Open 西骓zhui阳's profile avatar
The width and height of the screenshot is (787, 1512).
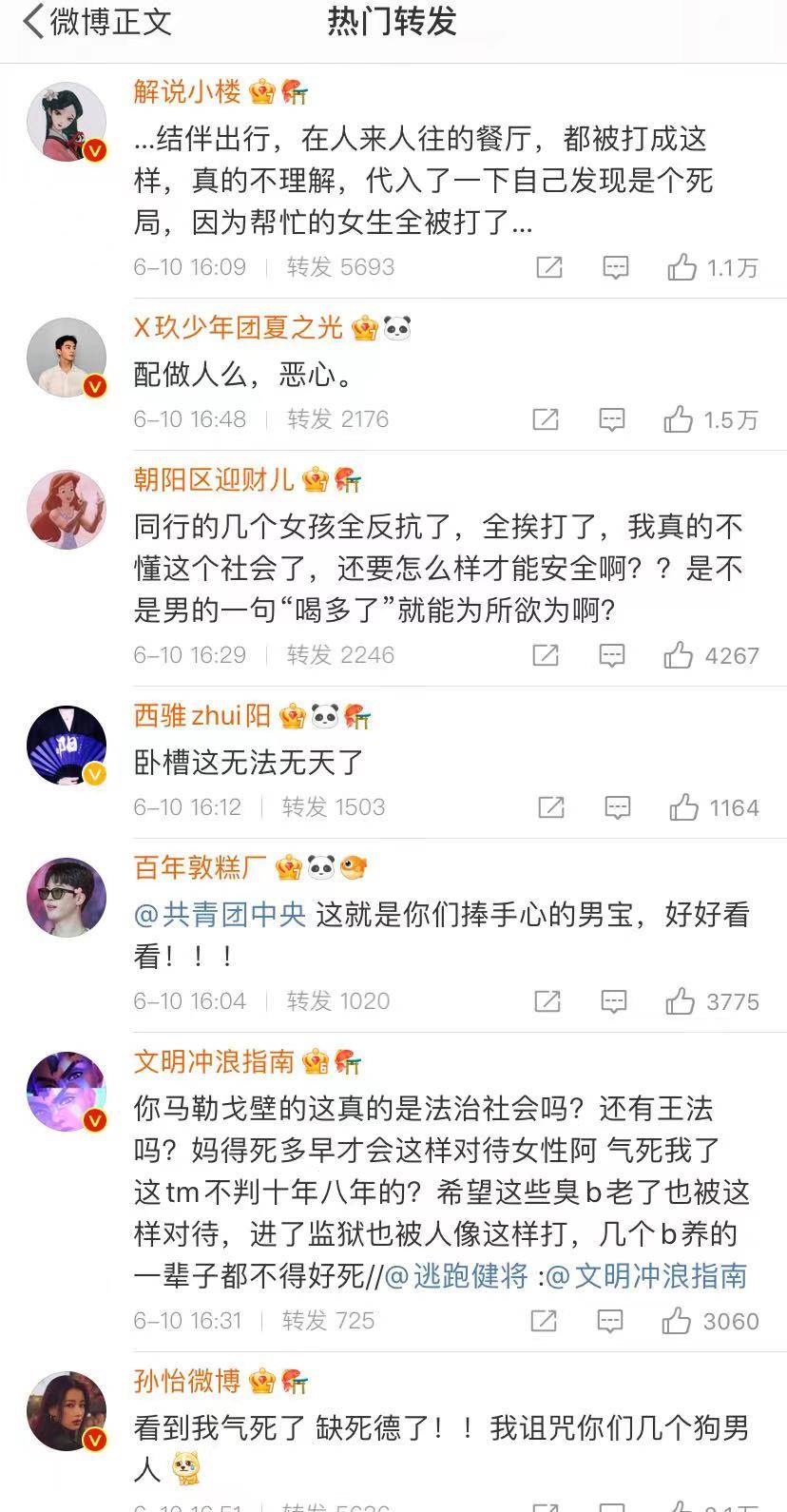coord(67,745)
